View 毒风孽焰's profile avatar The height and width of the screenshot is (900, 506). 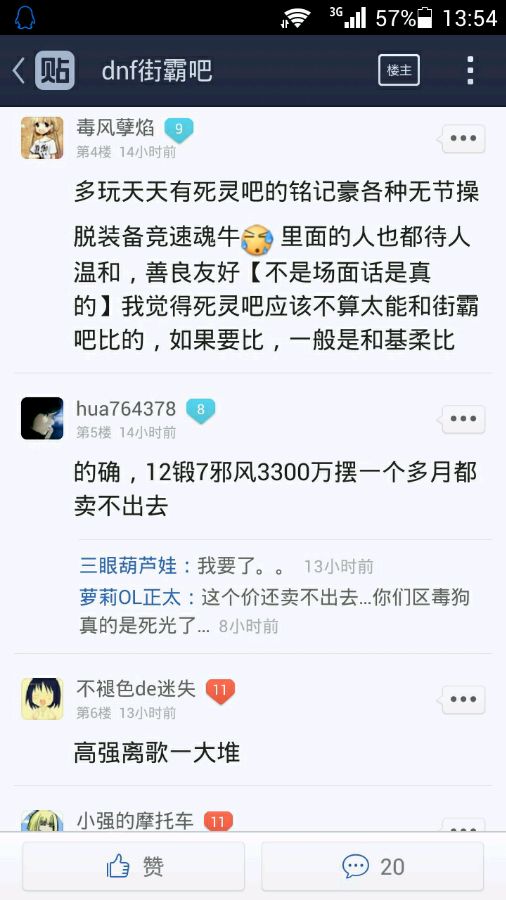tap(42, 138)
